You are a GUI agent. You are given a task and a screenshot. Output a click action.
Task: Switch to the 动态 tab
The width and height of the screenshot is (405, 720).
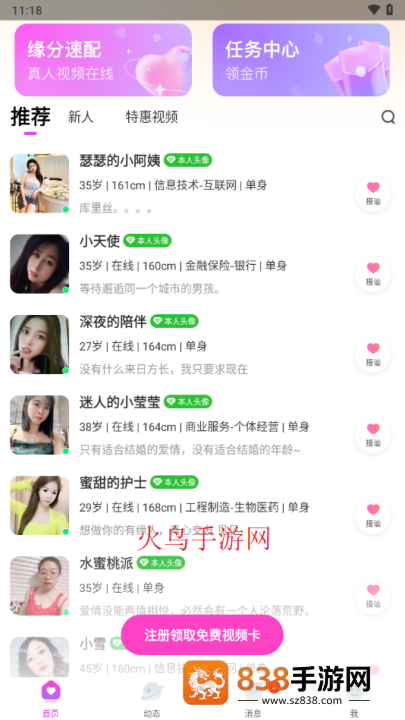click(x=152, y=699)
